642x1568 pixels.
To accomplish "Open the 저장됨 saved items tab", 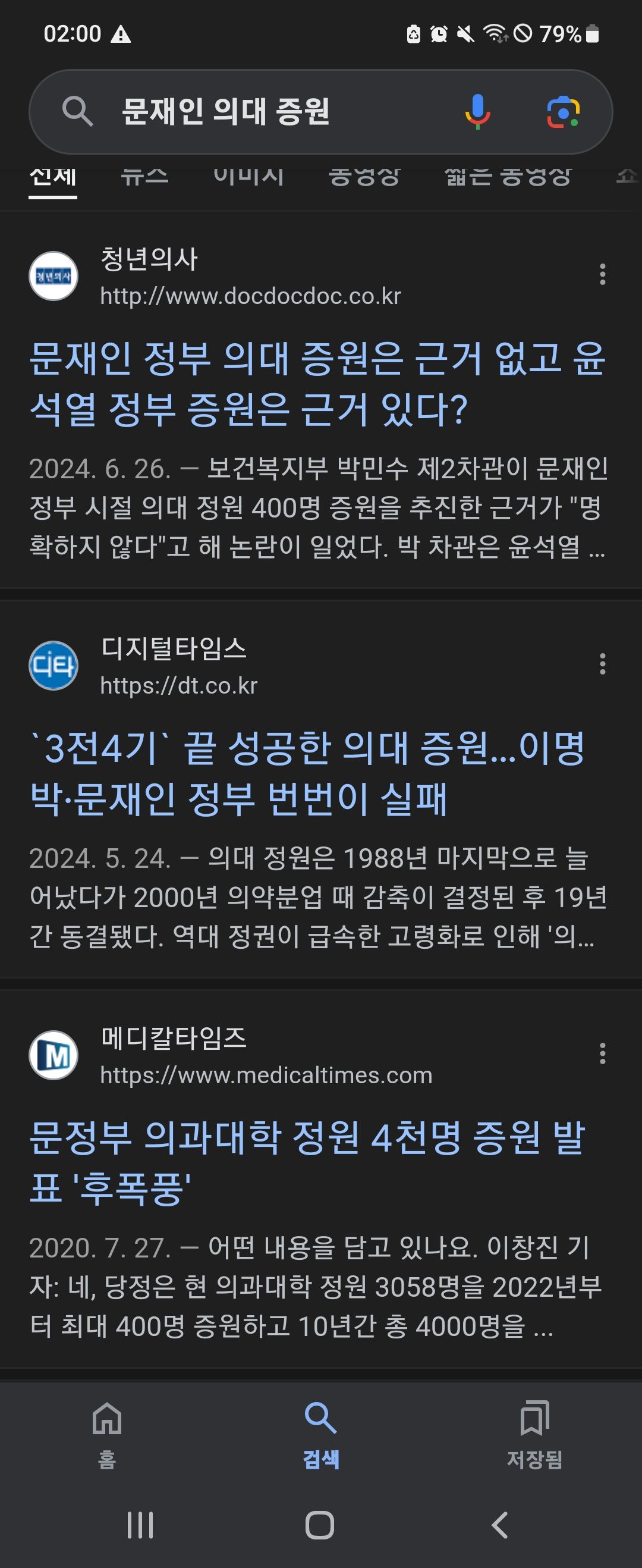I will tap(534, 1435).
